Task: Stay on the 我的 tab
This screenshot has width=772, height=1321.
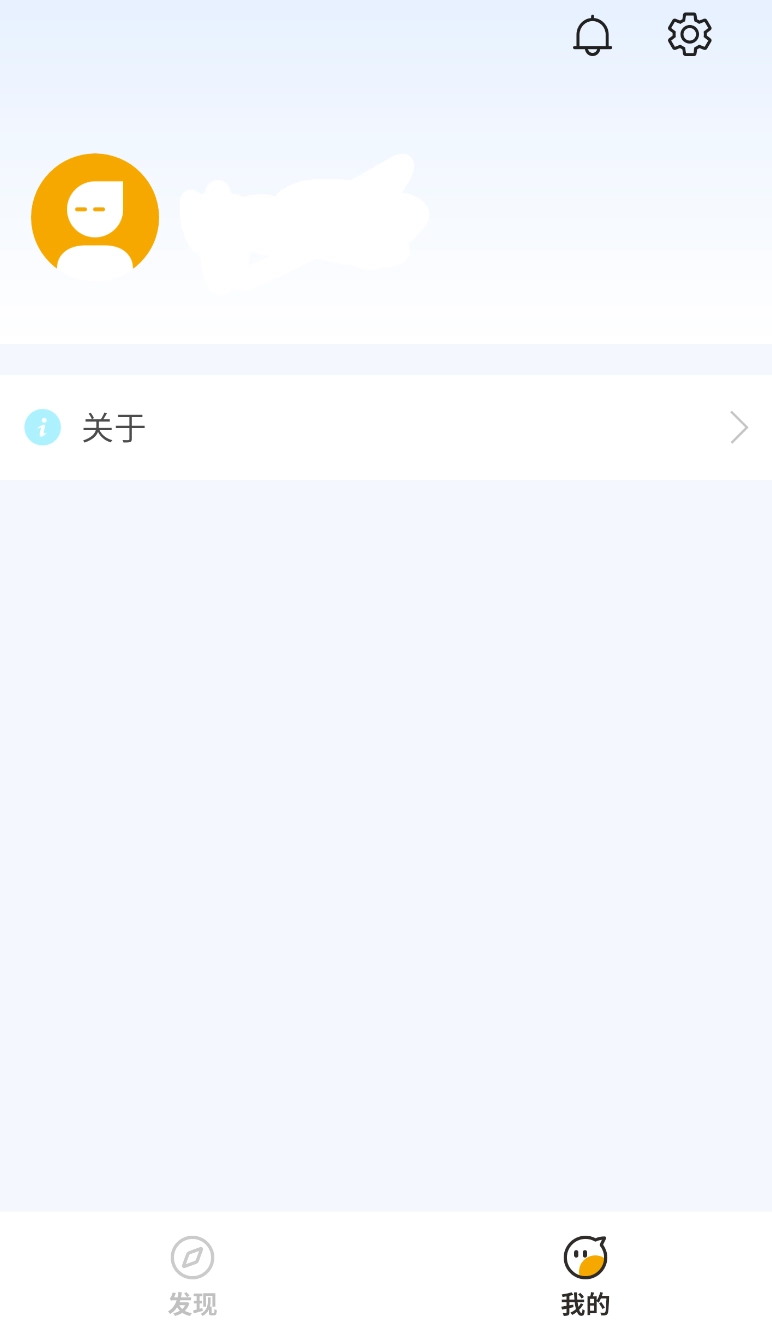Action: coord(584,1275)
